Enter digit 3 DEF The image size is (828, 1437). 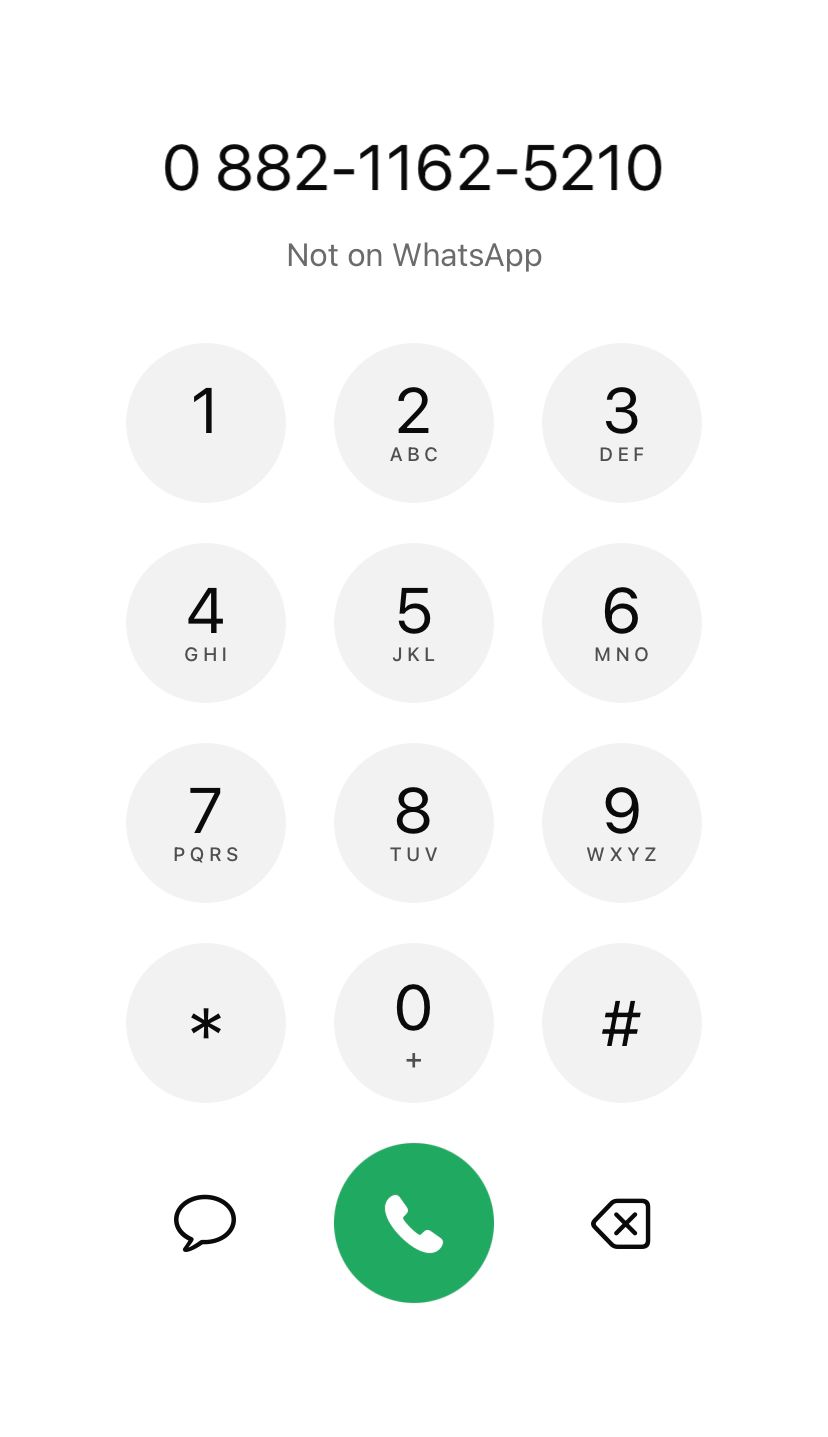pyautogui.click(x=622, y=422)
